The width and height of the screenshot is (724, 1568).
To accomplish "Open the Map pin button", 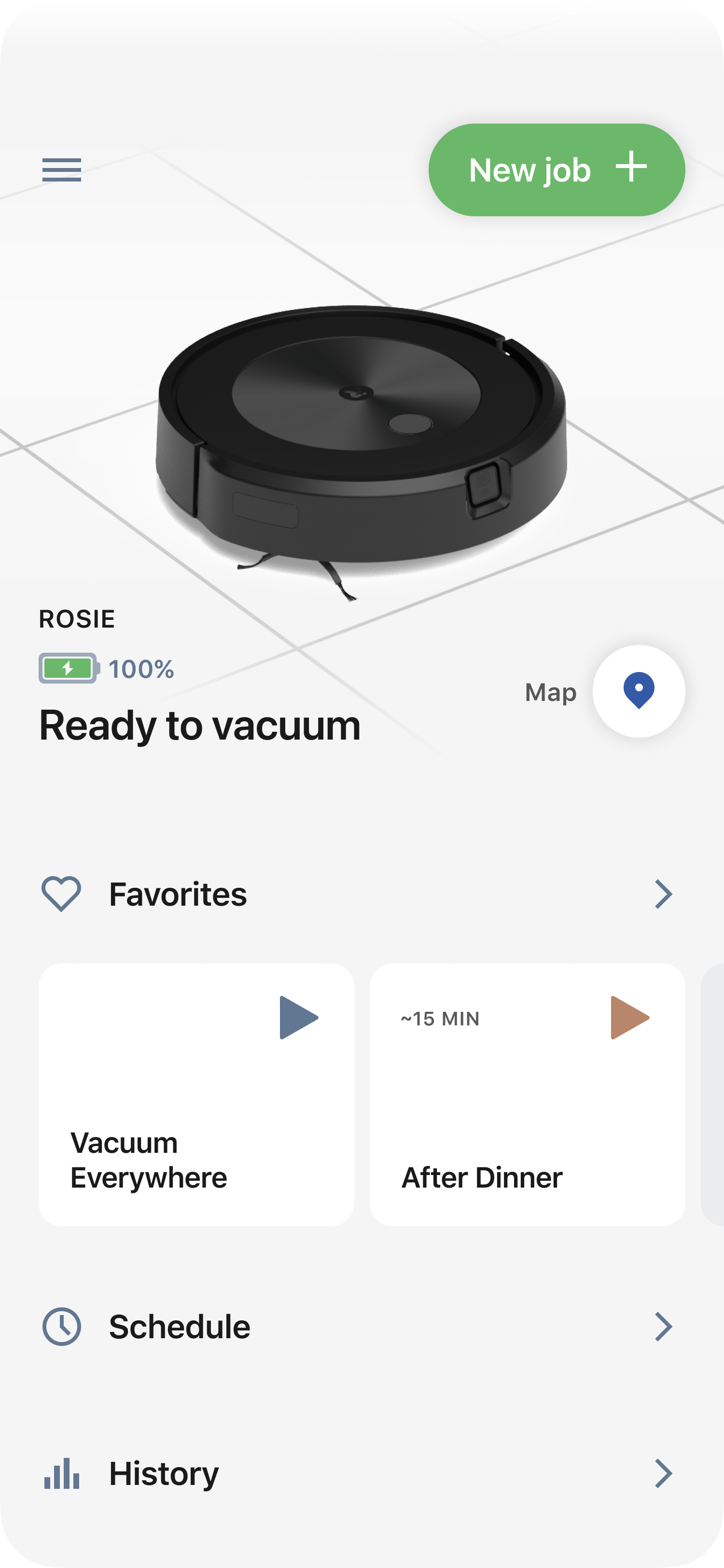I will pos(638,691).
